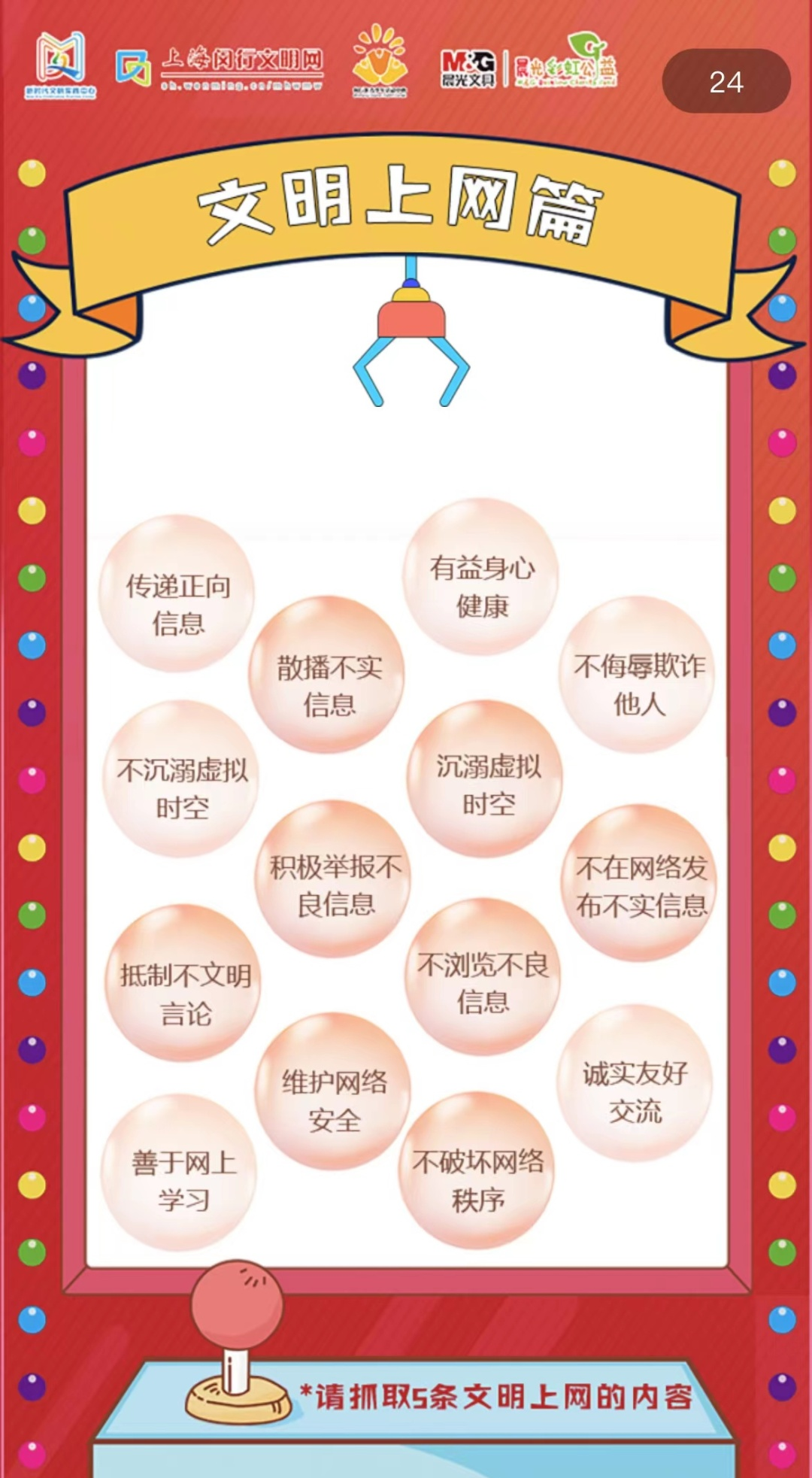Viewport: 812px width, 1478px height.
Task: Select the 传递正向信息 bubble
Action: [177, 594]
